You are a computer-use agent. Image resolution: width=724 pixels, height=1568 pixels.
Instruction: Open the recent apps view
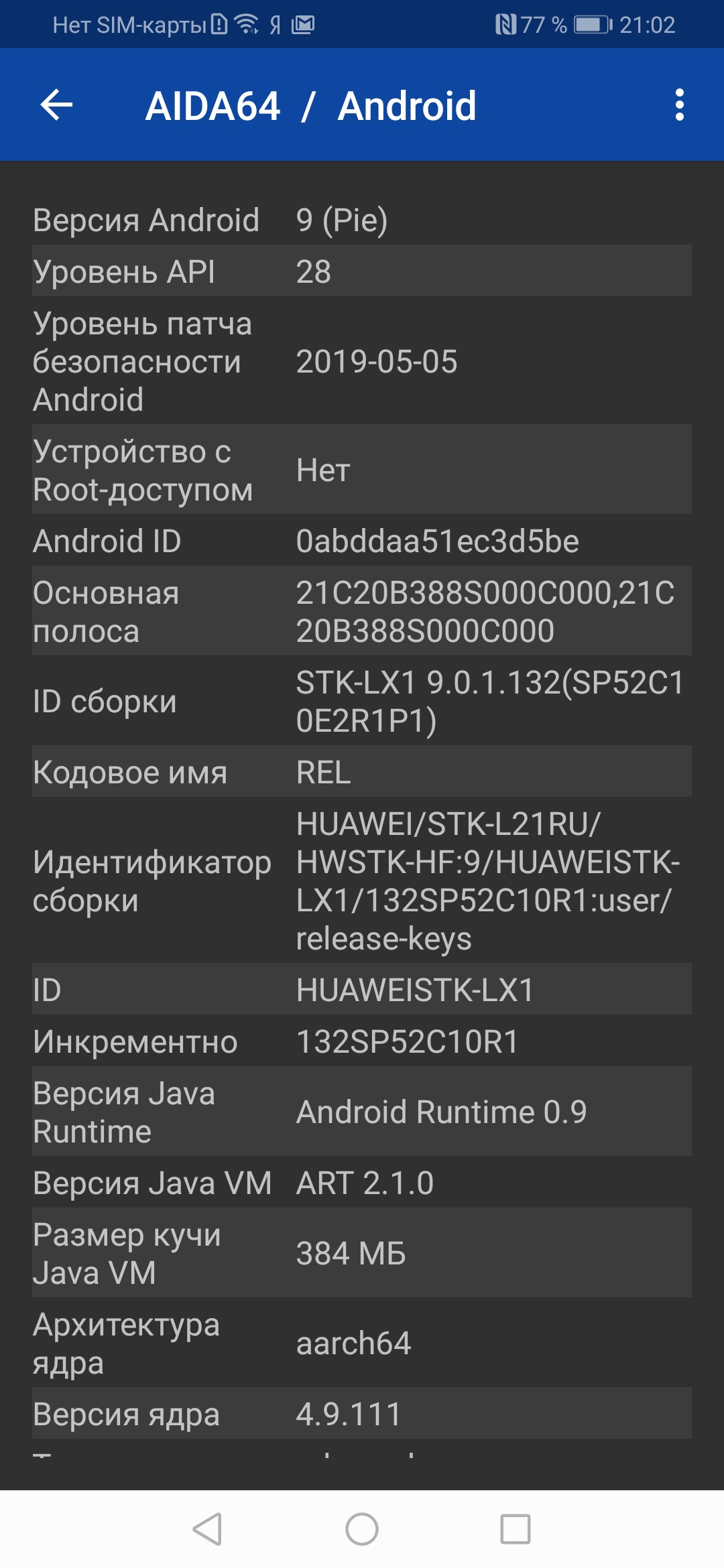[516, 1529]
